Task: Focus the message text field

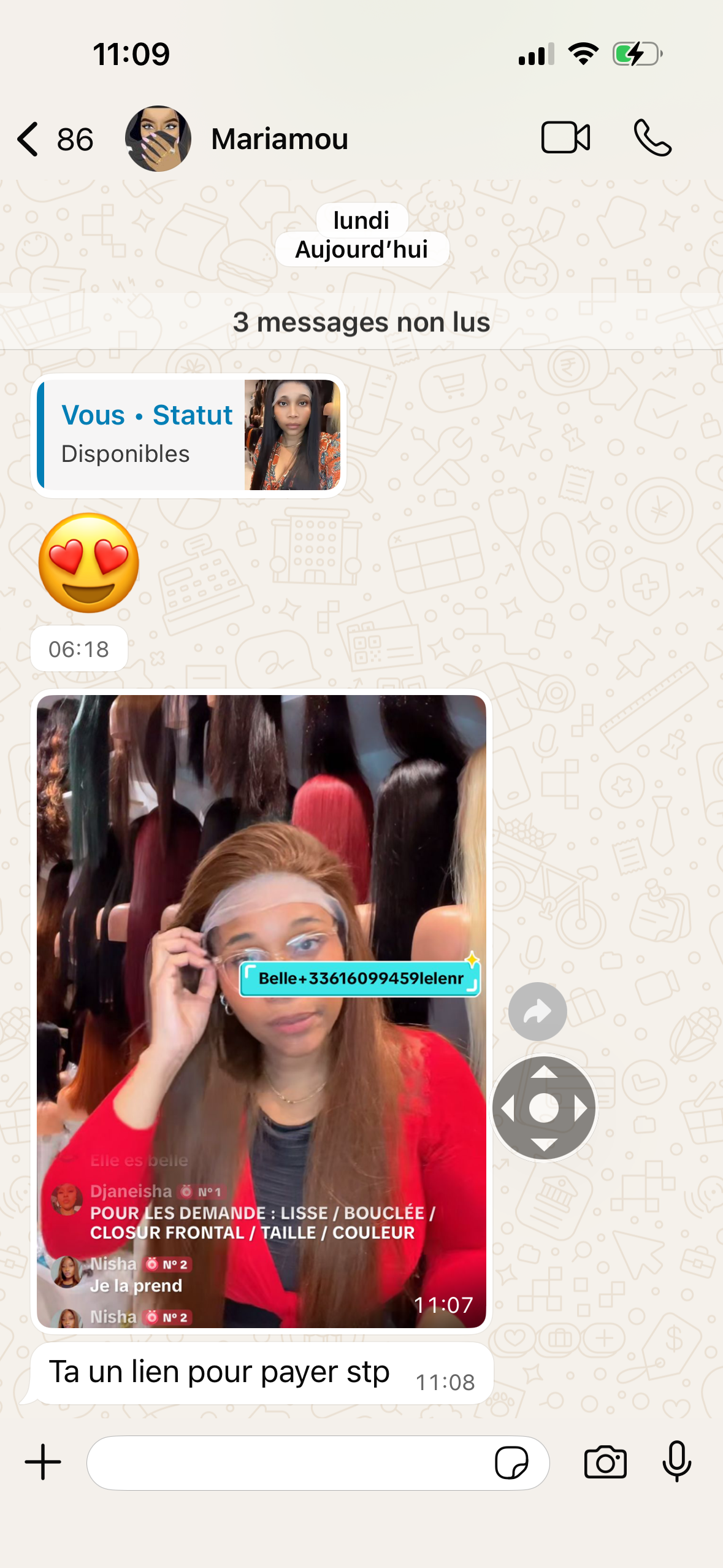Action: pos(288,1463)
